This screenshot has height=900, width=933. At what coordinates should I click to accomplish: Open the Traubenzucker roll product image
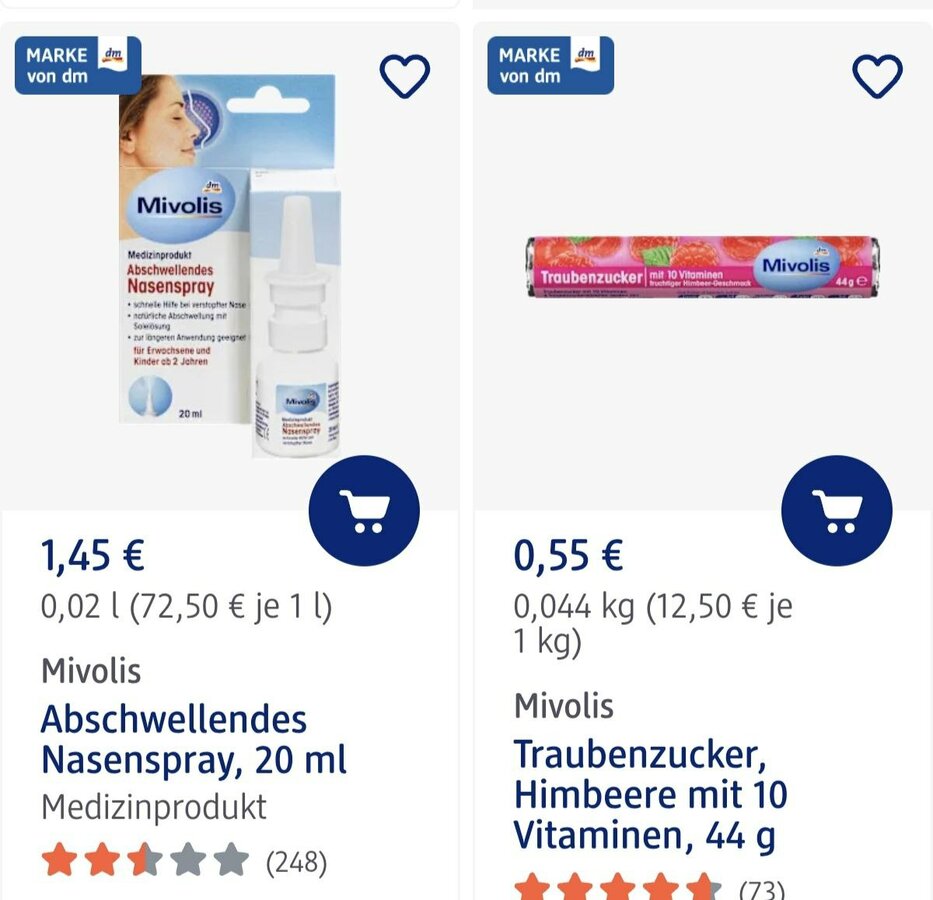[703, 267]
